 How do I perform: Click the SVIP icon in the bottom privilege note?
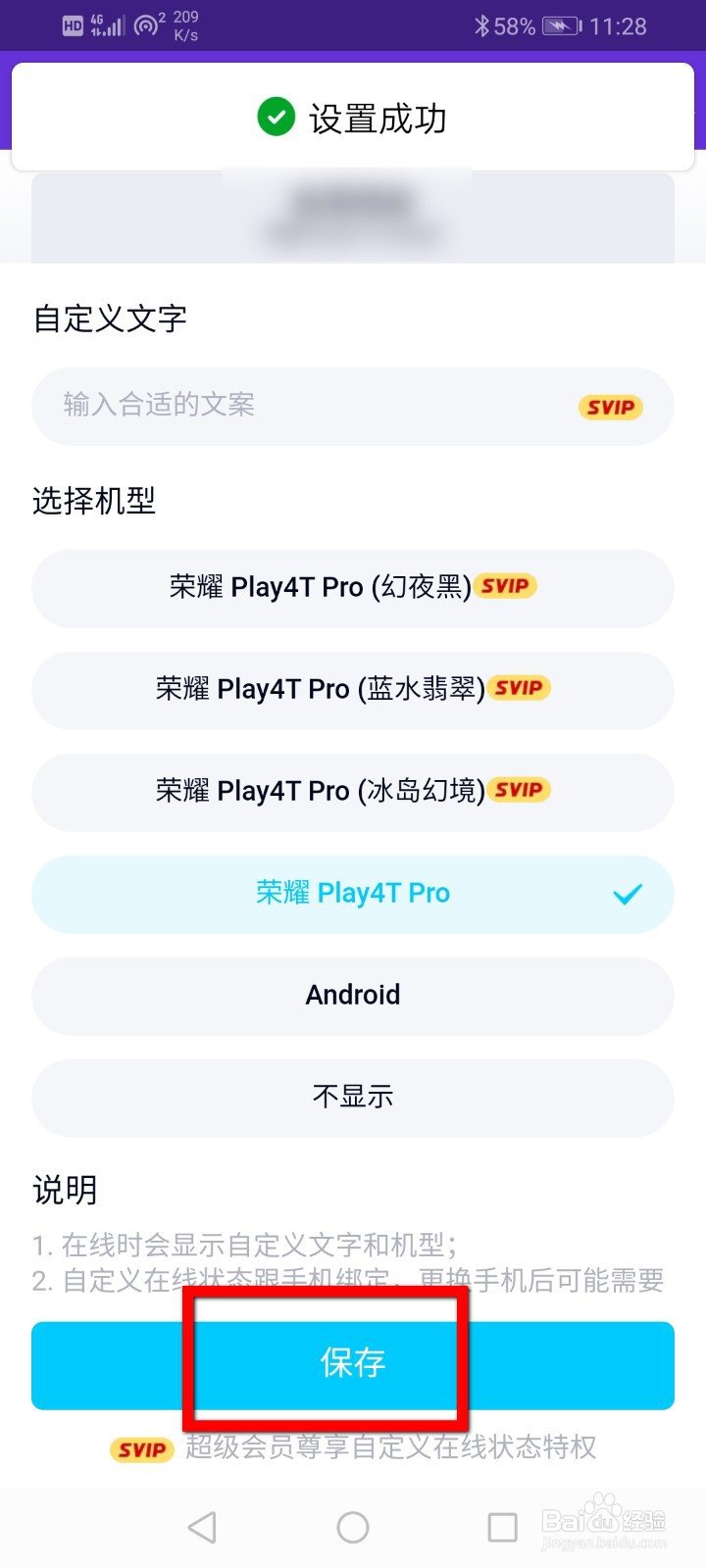click(141, 1449)
